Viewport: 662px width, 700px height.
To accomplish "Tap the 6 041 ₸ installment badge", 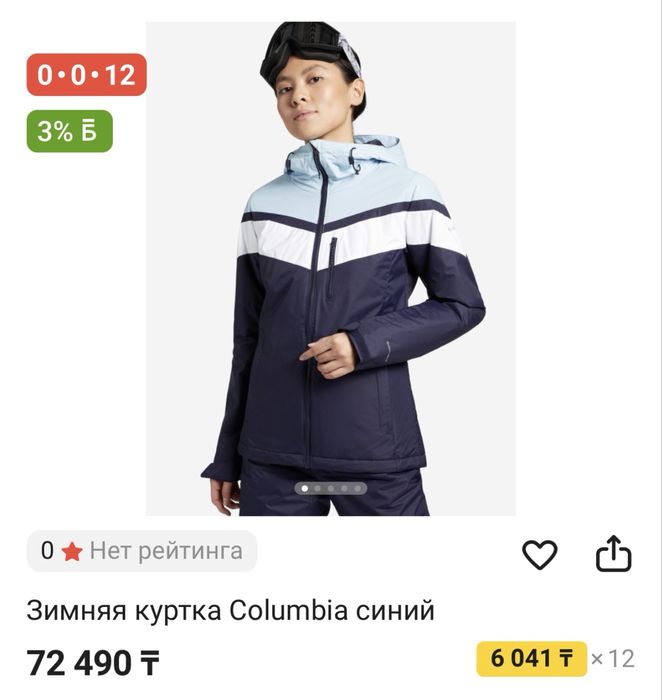I will (x=531, y=658).
